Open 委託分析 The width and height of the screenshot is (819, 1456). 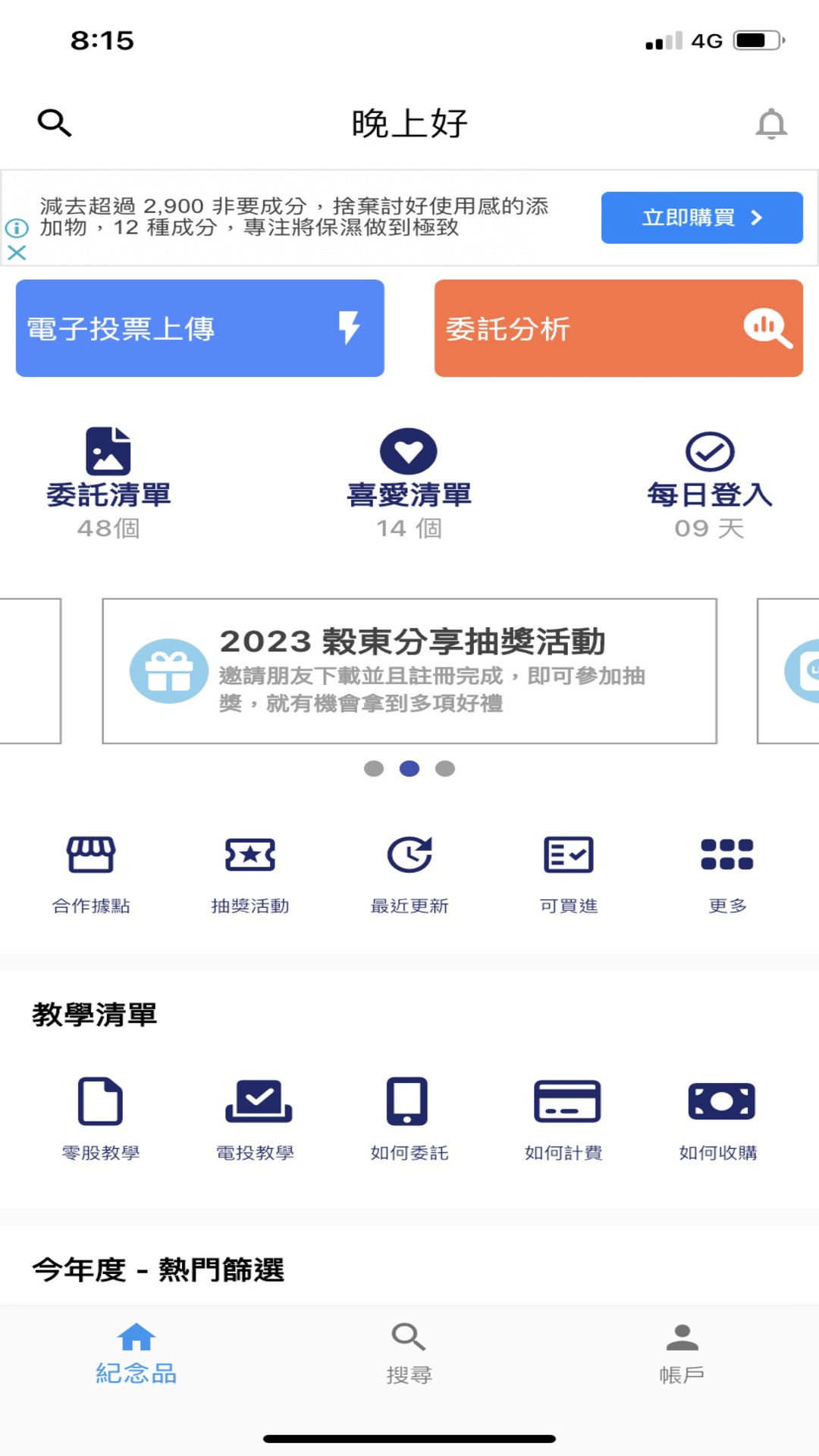[618, 328]
